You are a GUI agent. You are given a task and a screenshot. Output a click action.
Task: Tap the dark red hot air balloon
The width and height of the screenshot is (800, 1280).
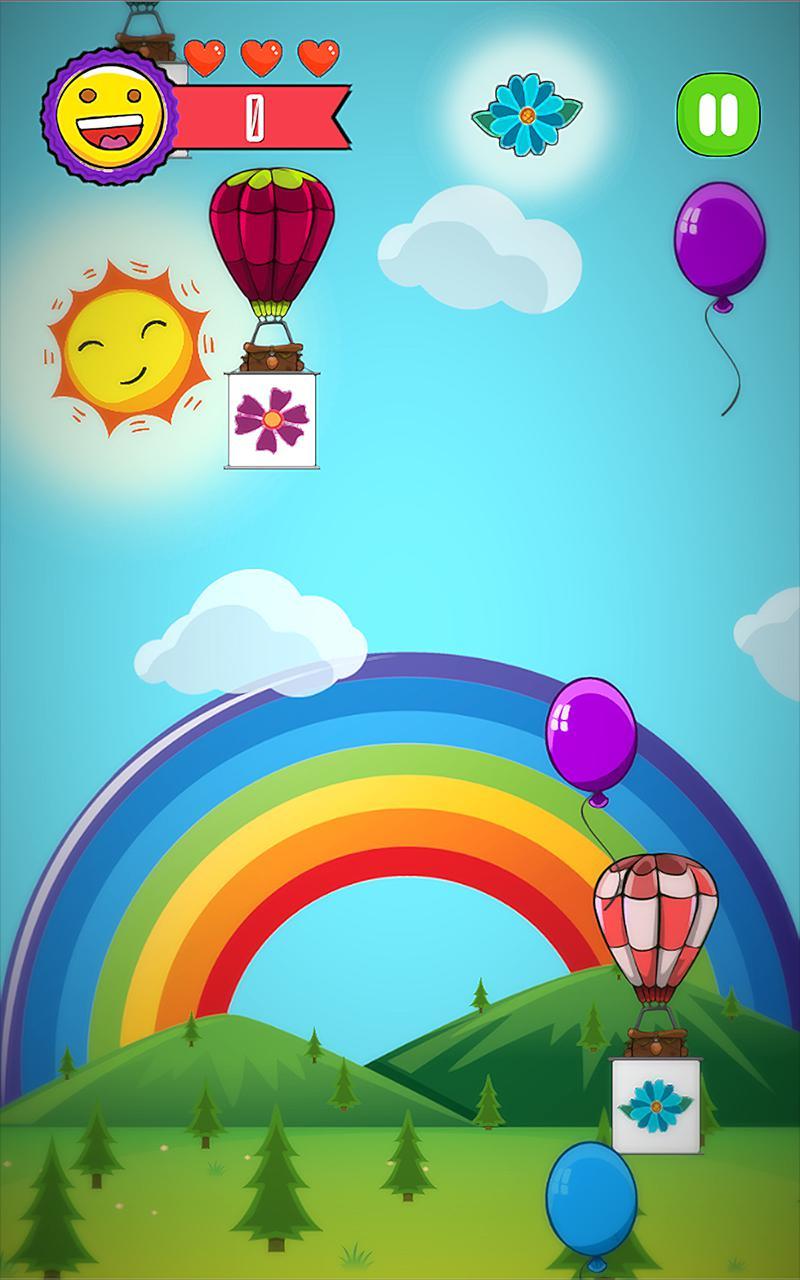tap(272, 240)
